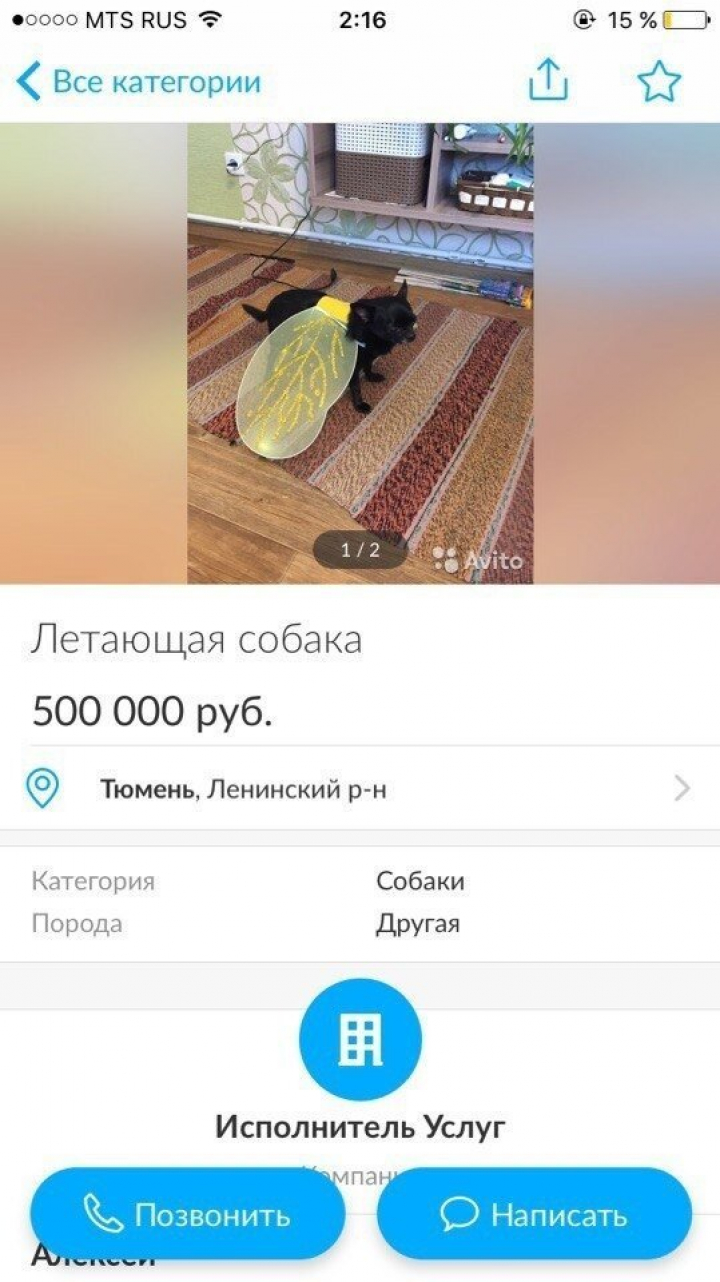Call the seller with Позвонить
720x1282 pixels.
point(188,1215)
